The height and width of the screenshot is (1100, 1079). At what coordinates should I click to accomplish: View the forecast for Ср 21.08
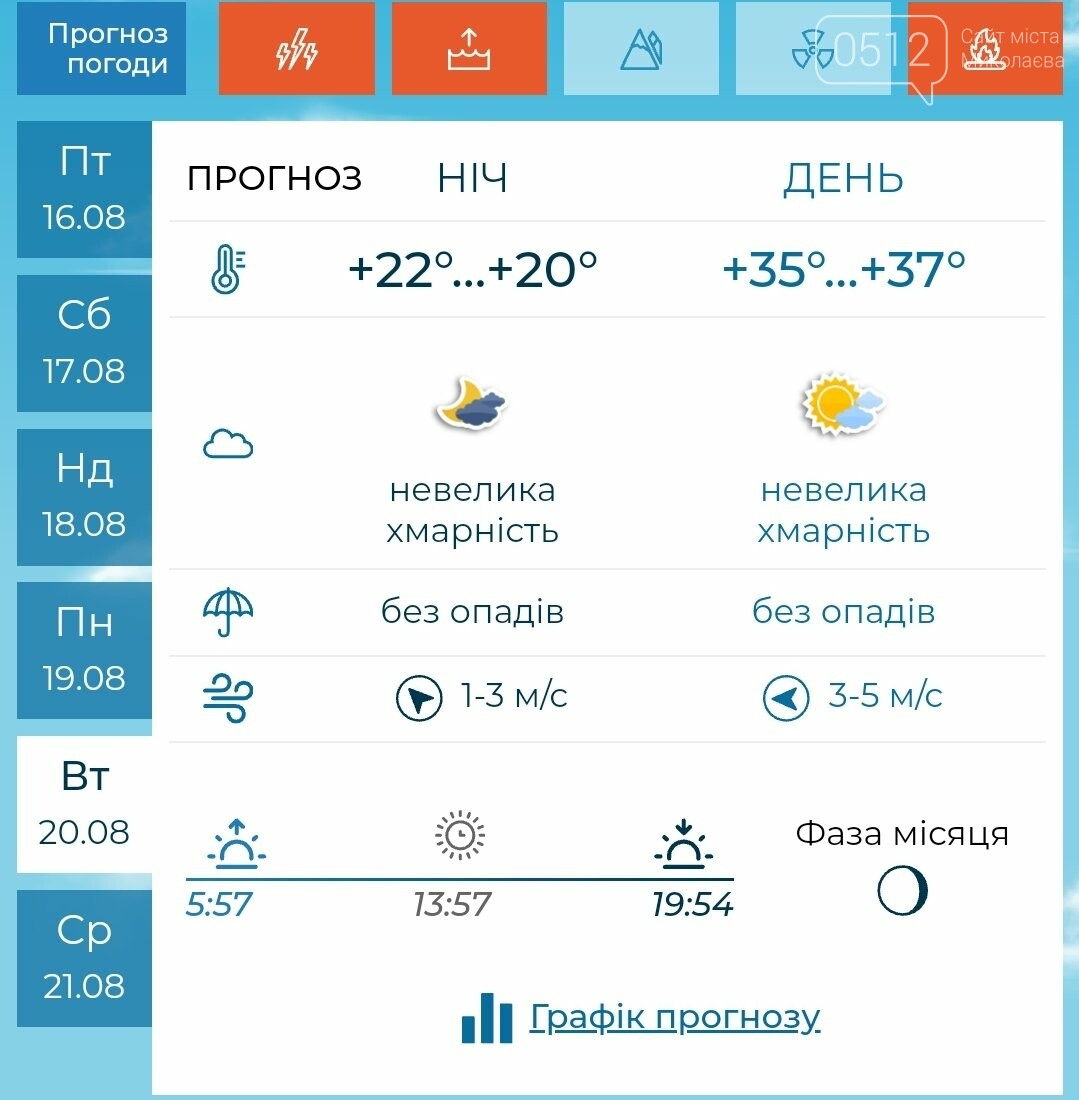click(84, 958)
